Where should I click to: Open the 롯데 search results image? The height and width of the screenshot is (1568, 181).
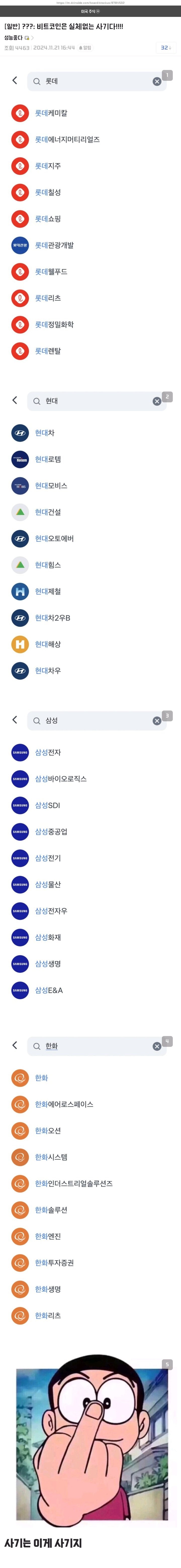[90, 219]
